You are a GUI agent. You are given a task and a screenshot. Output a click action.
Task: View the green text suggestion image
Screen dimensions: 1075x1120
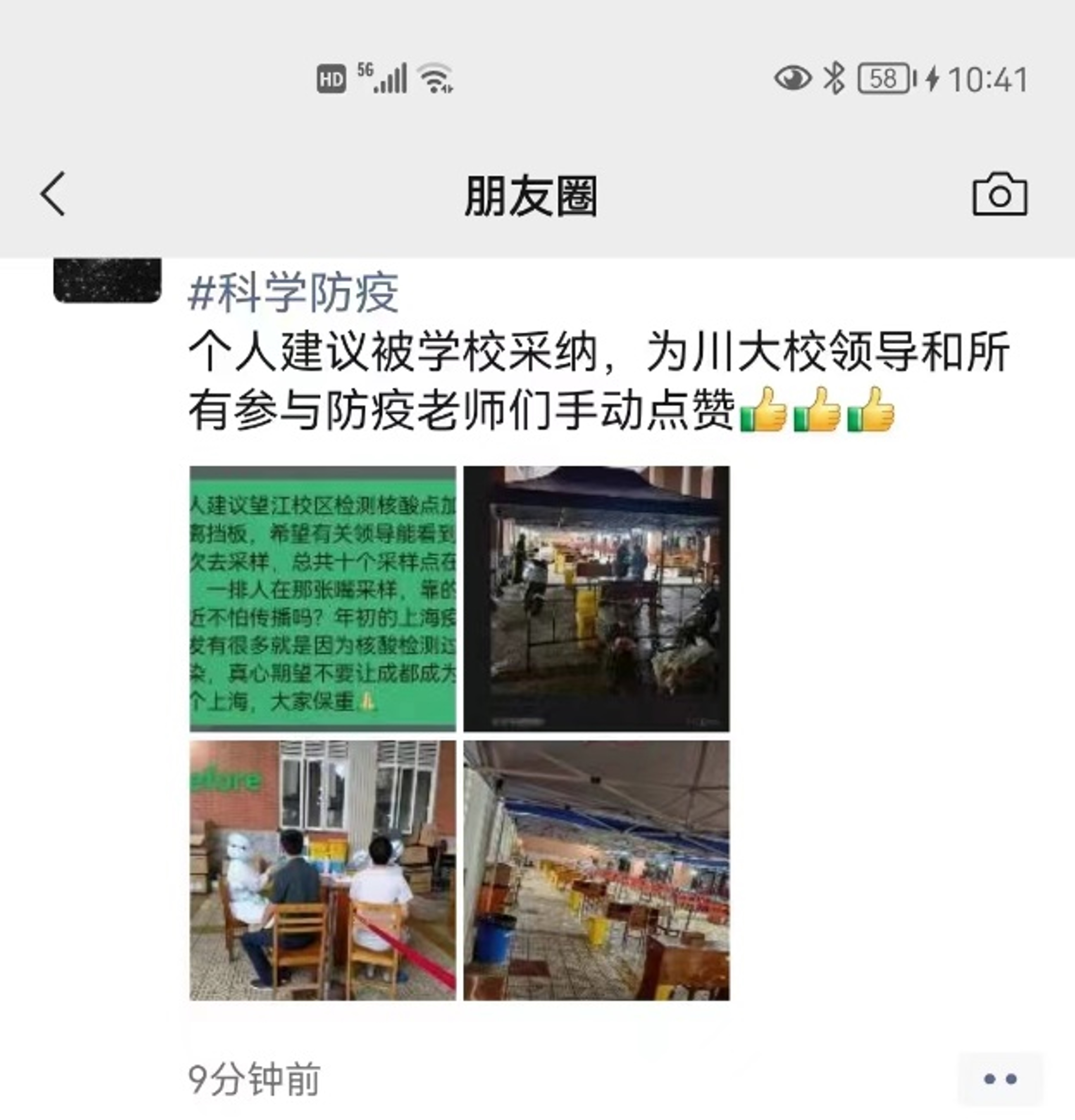tap(323, 599)
